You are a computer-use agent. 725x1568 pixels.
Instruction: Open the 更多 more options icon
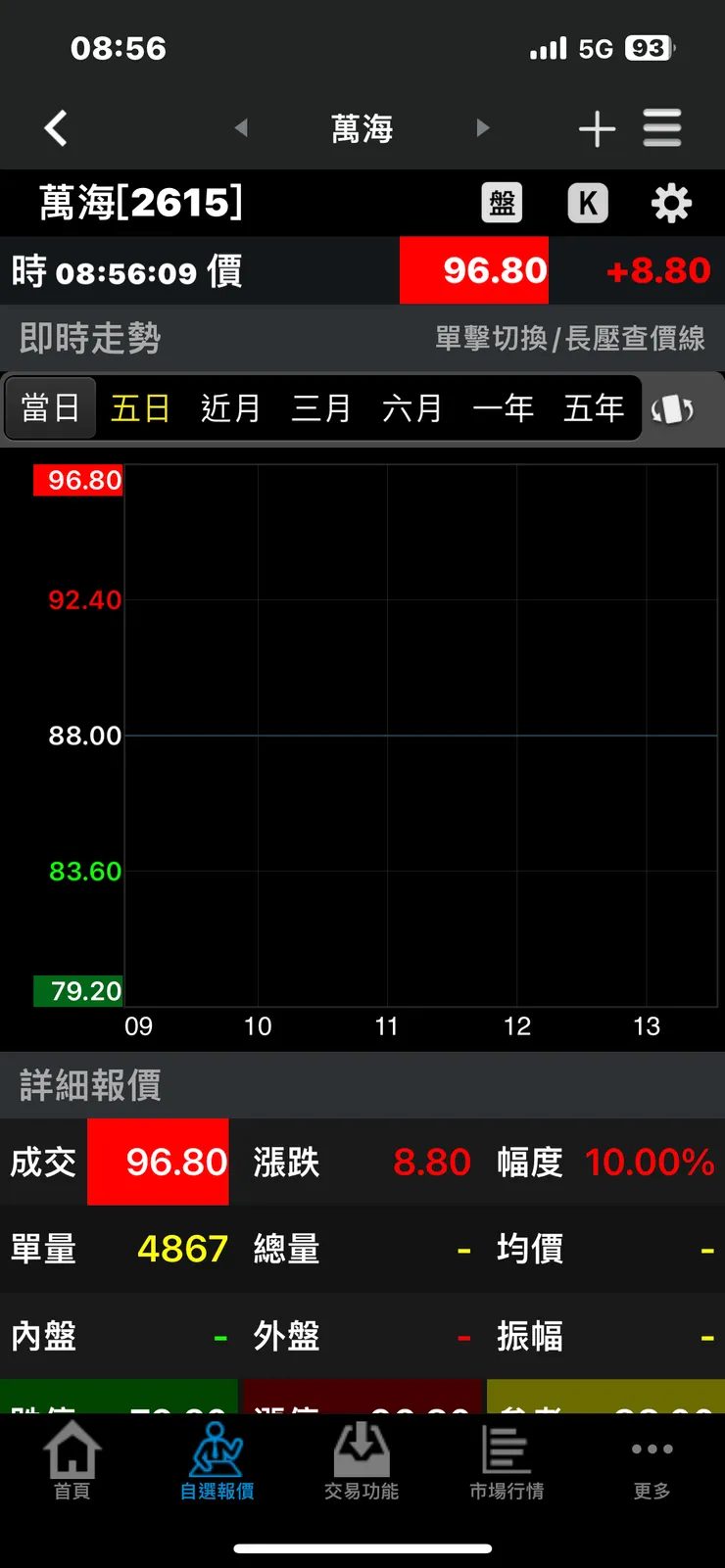(651, 1459)
